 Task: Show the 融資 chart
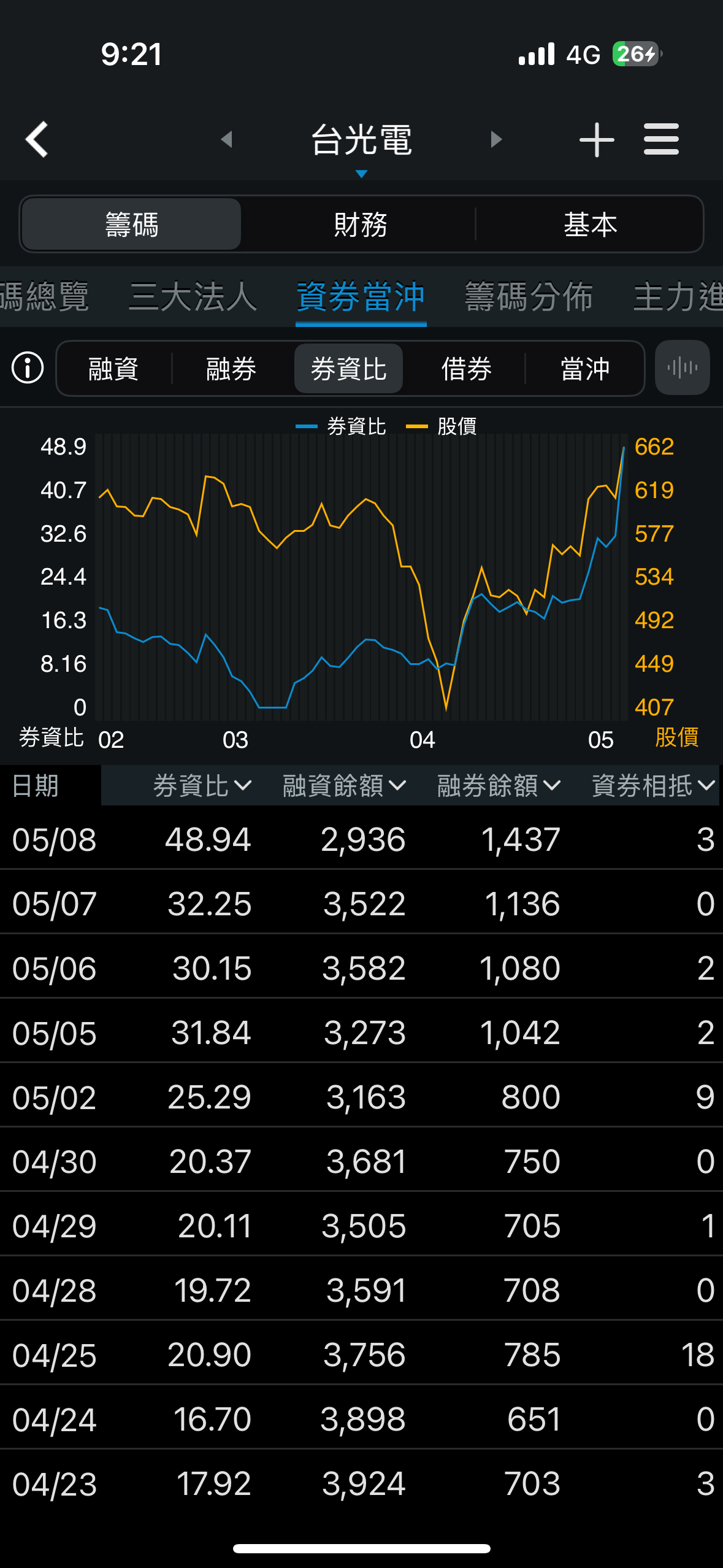[113, 369]
